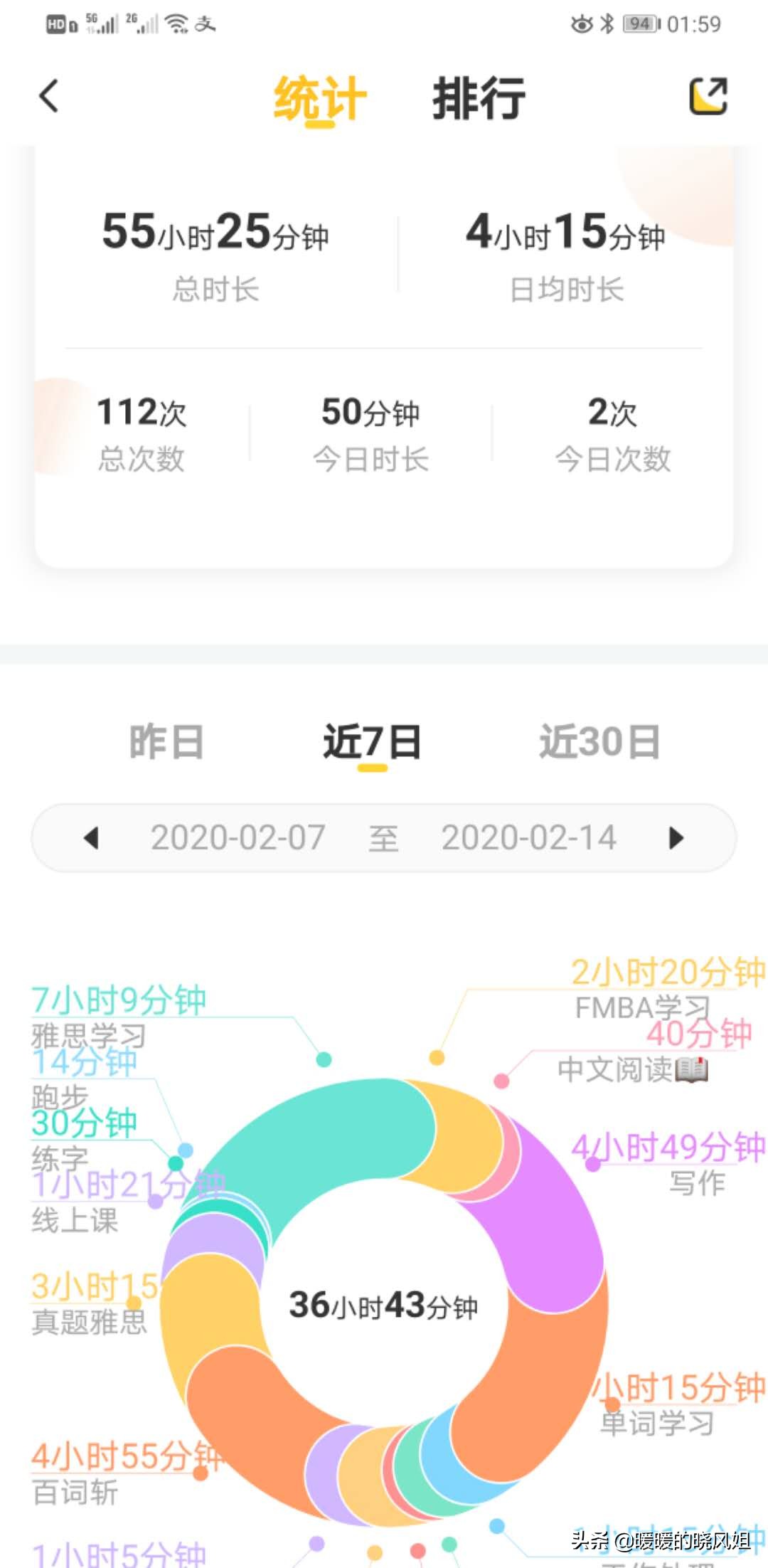Tap the end date 2020-02-14
Viewport: 768px width, 1568px height.
tap(528, 839)
